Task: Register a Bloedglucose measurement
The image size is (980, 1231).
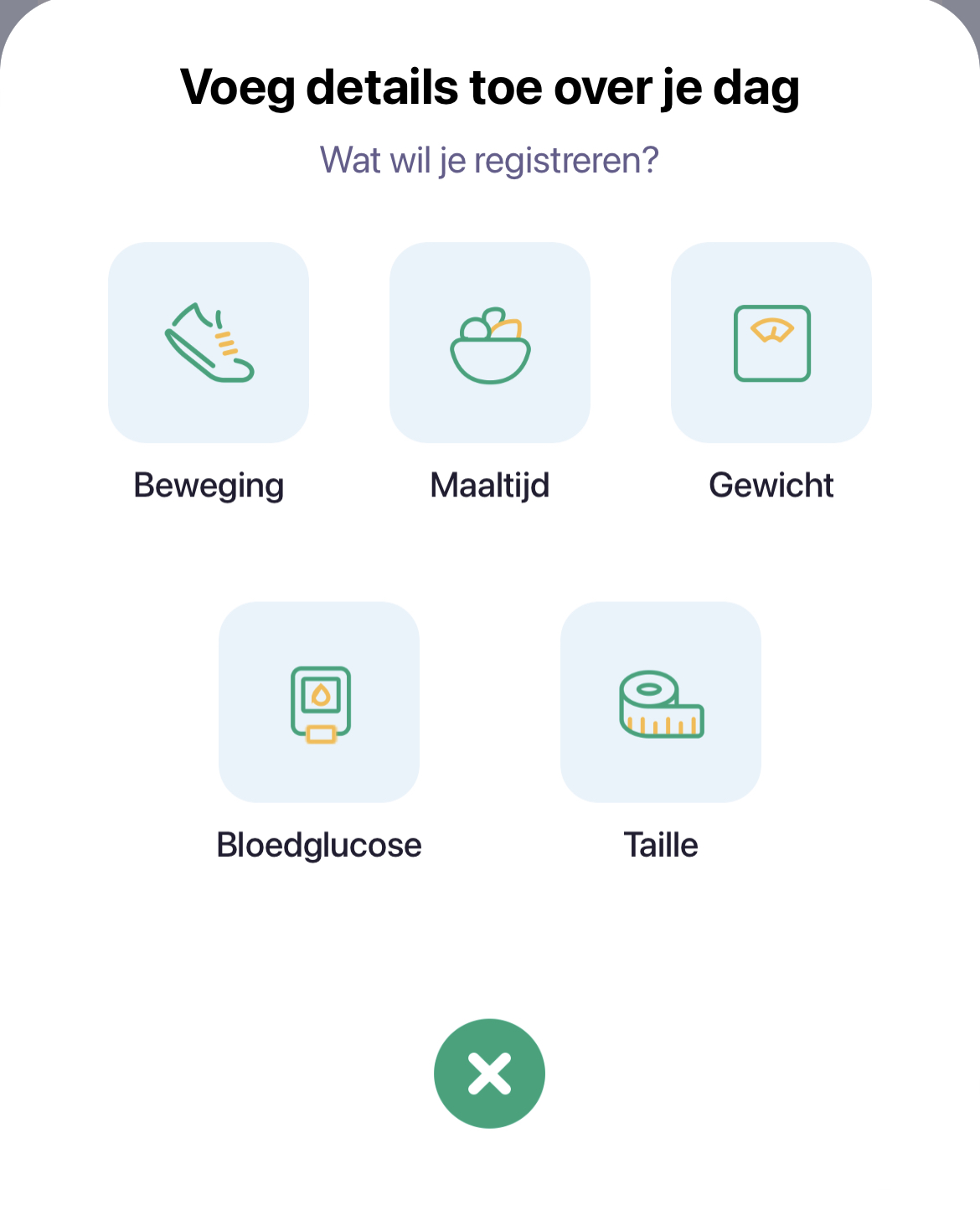Action: [x=319, y=702]
